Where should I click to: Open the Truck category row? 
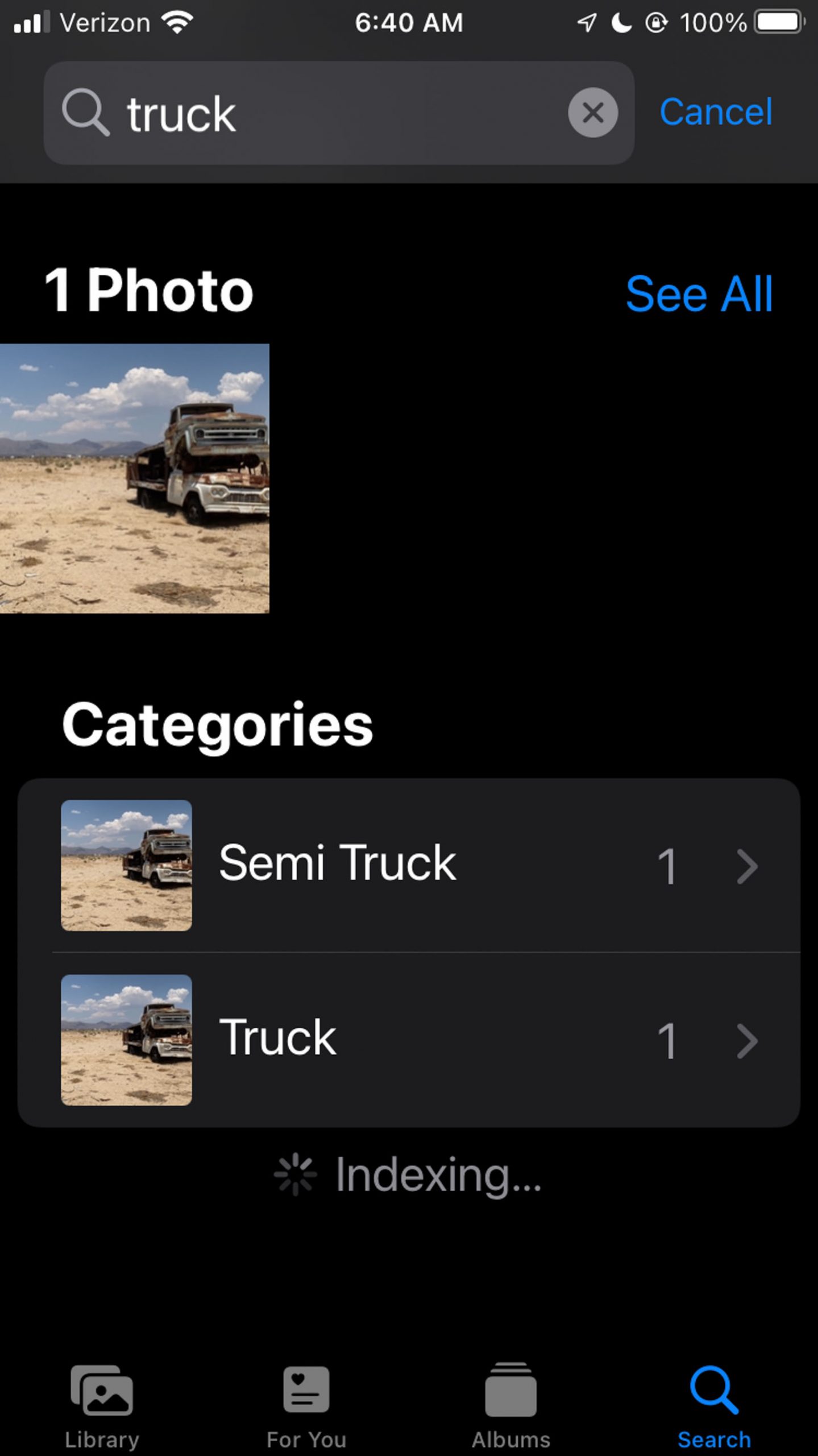coord(409,1040)
